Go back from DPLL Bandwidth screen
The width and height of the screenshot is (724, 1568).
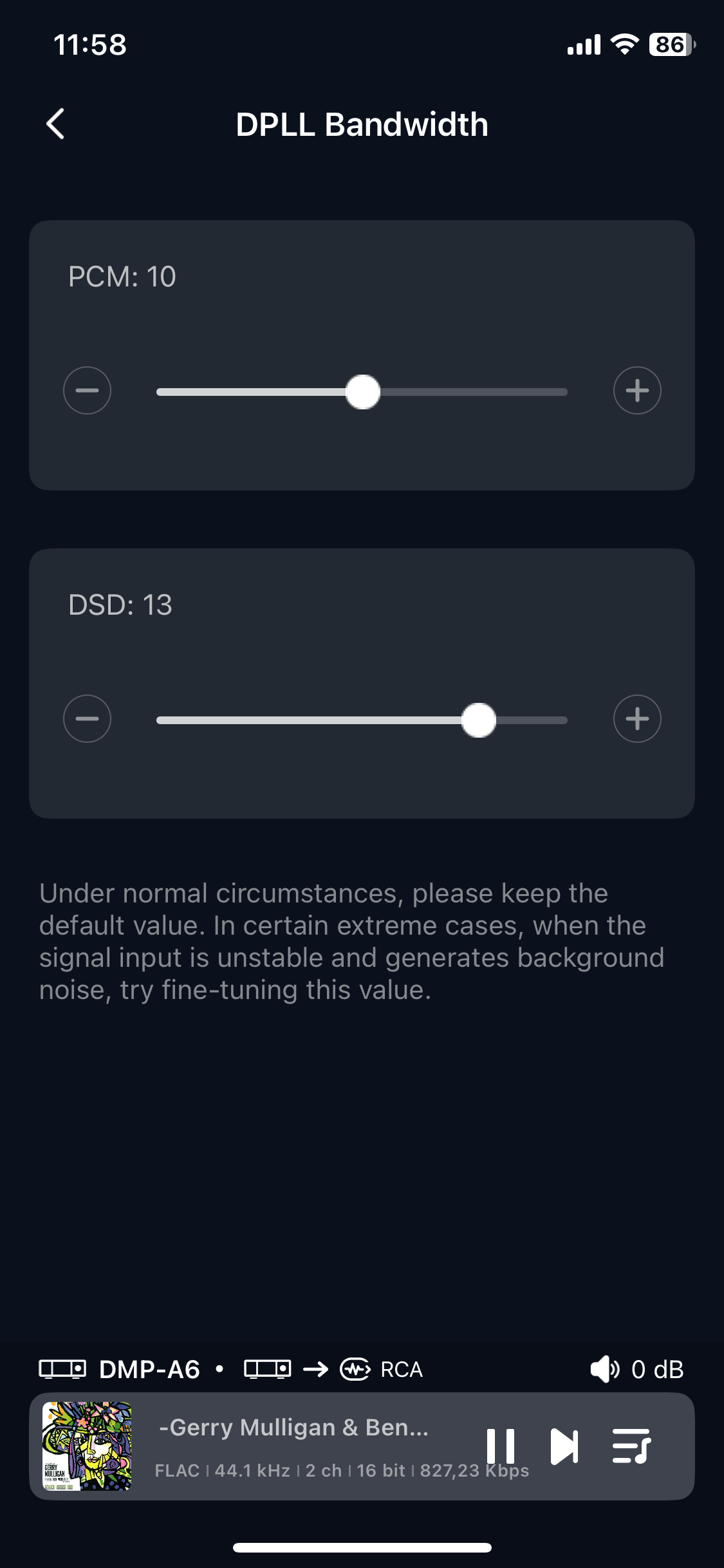[56, 124]
